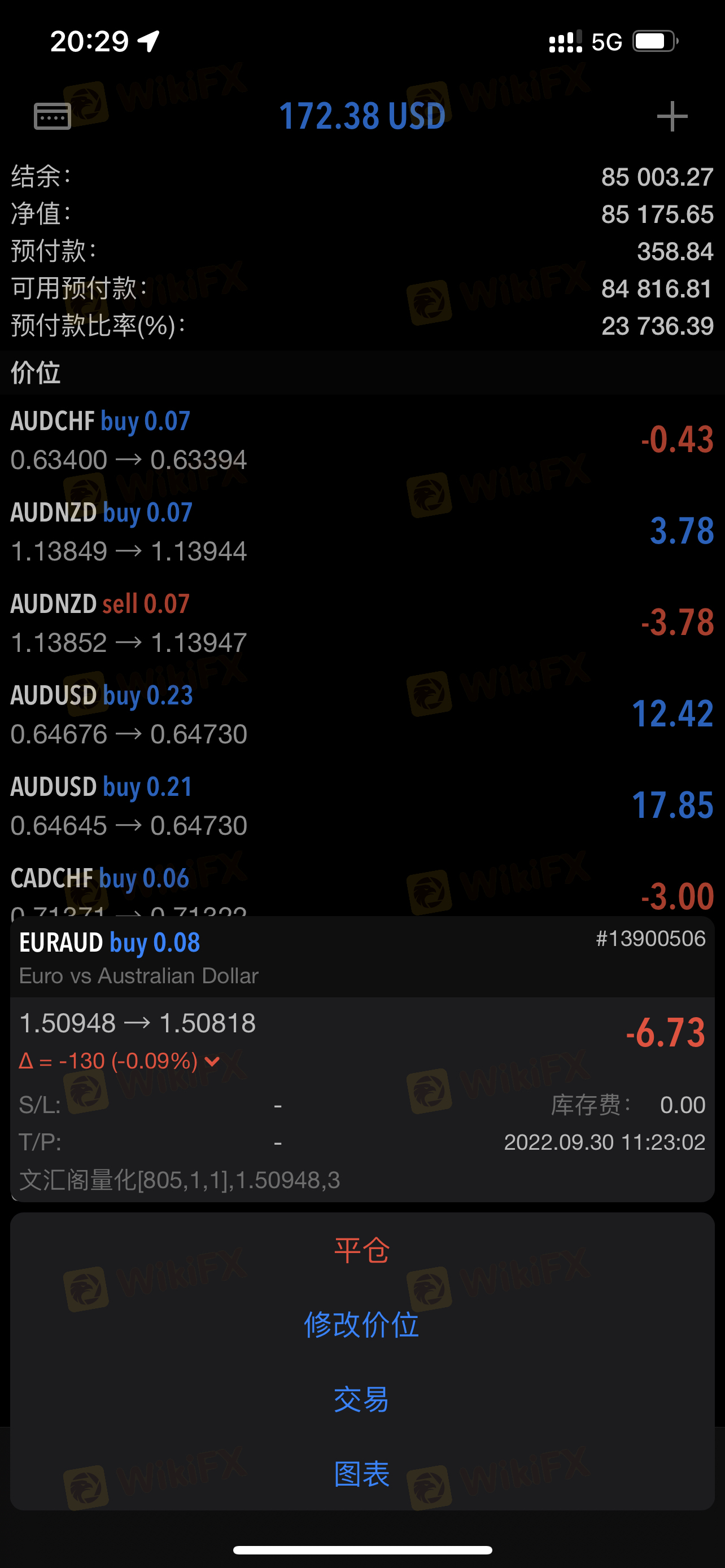This screenshot has height=1568, width=725.
Task: Select the AUDNZD buy 0.07 position
Action: (x=361, y=531)
